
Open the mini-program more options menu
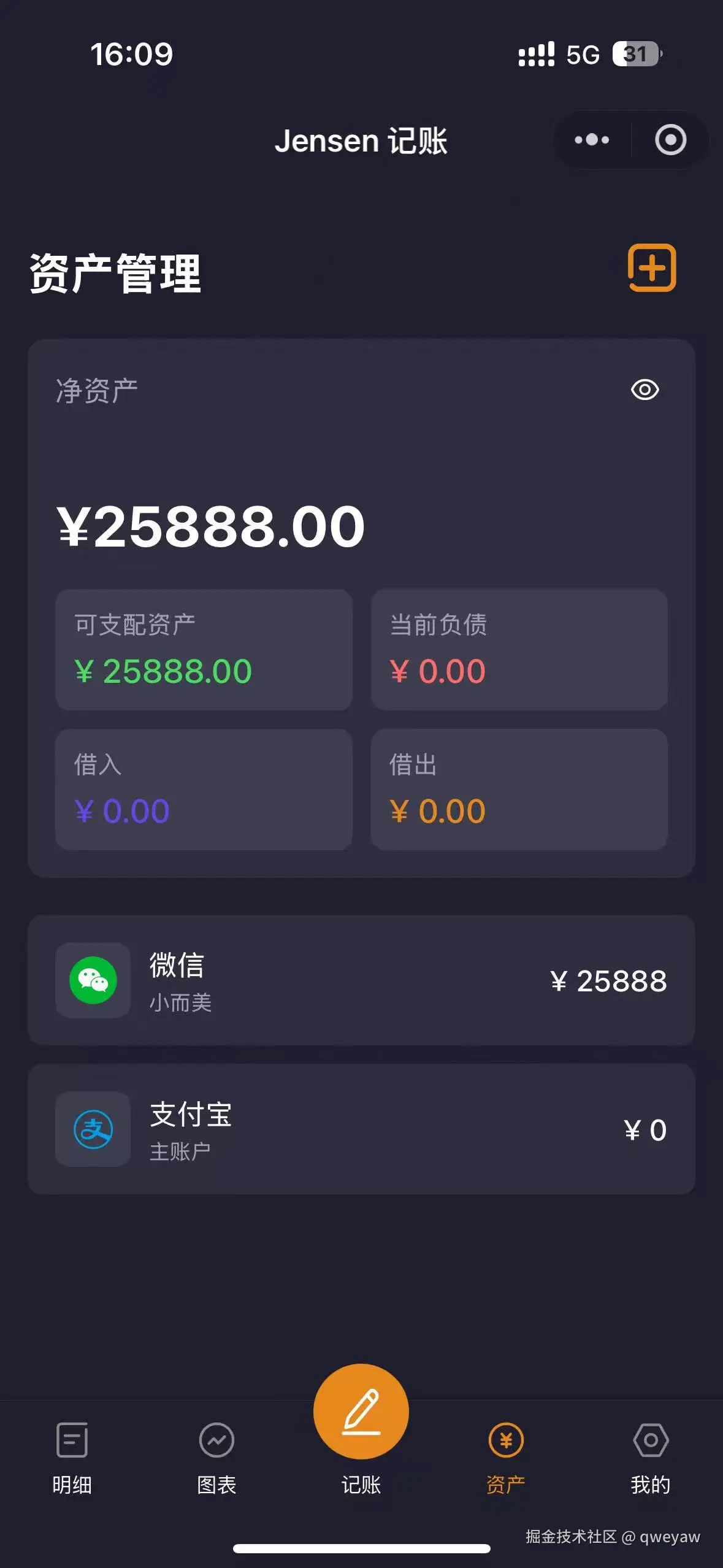(x=591, y=140)
